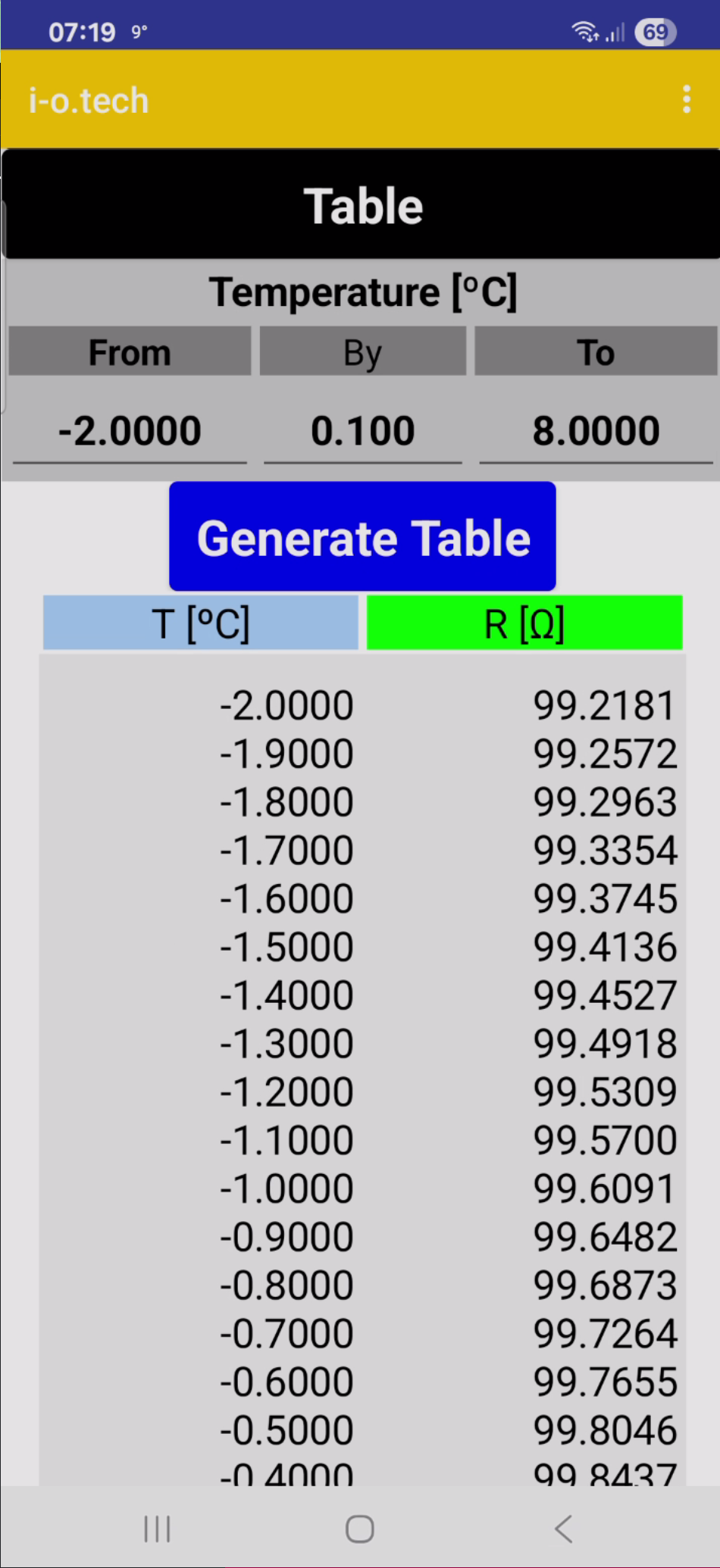Open the overflow menu in the app bar
This screenshot has height=1568, width=720.
click(687, 99)
